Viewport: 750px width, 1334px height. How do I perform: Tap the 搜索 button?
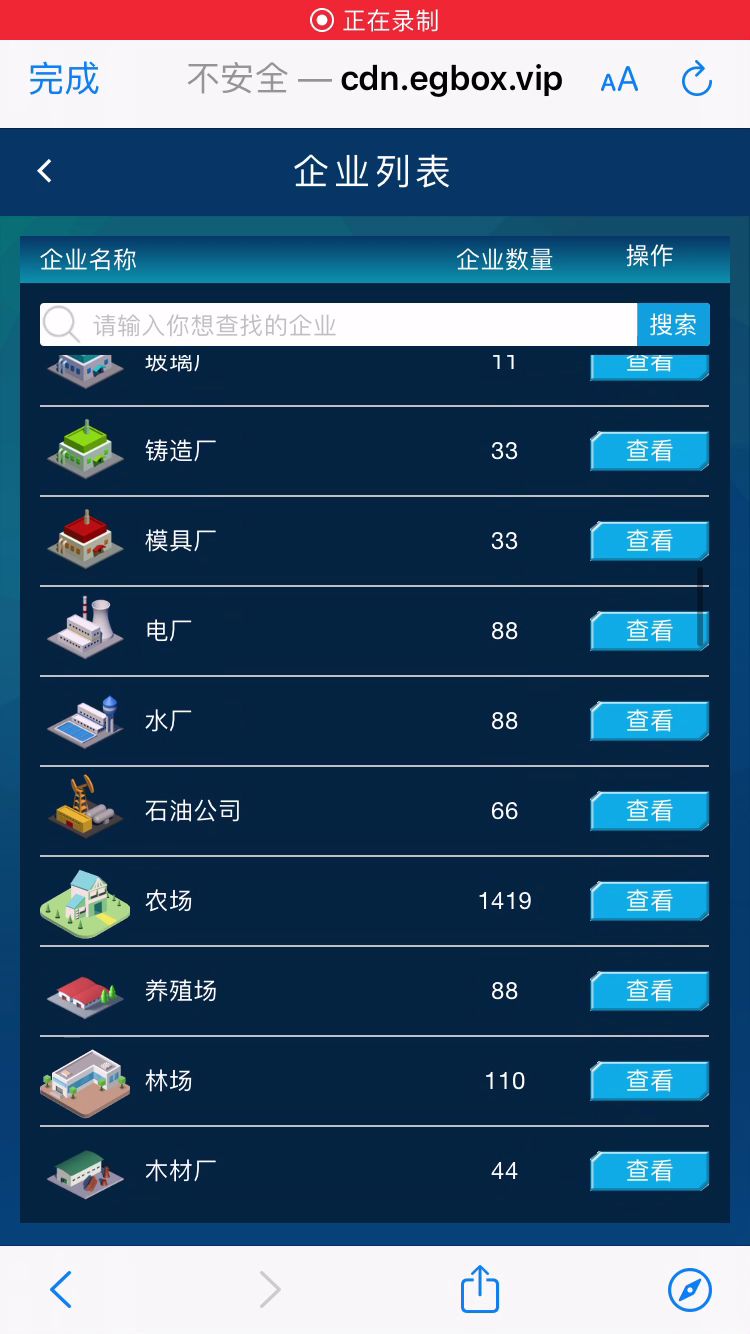673,325
